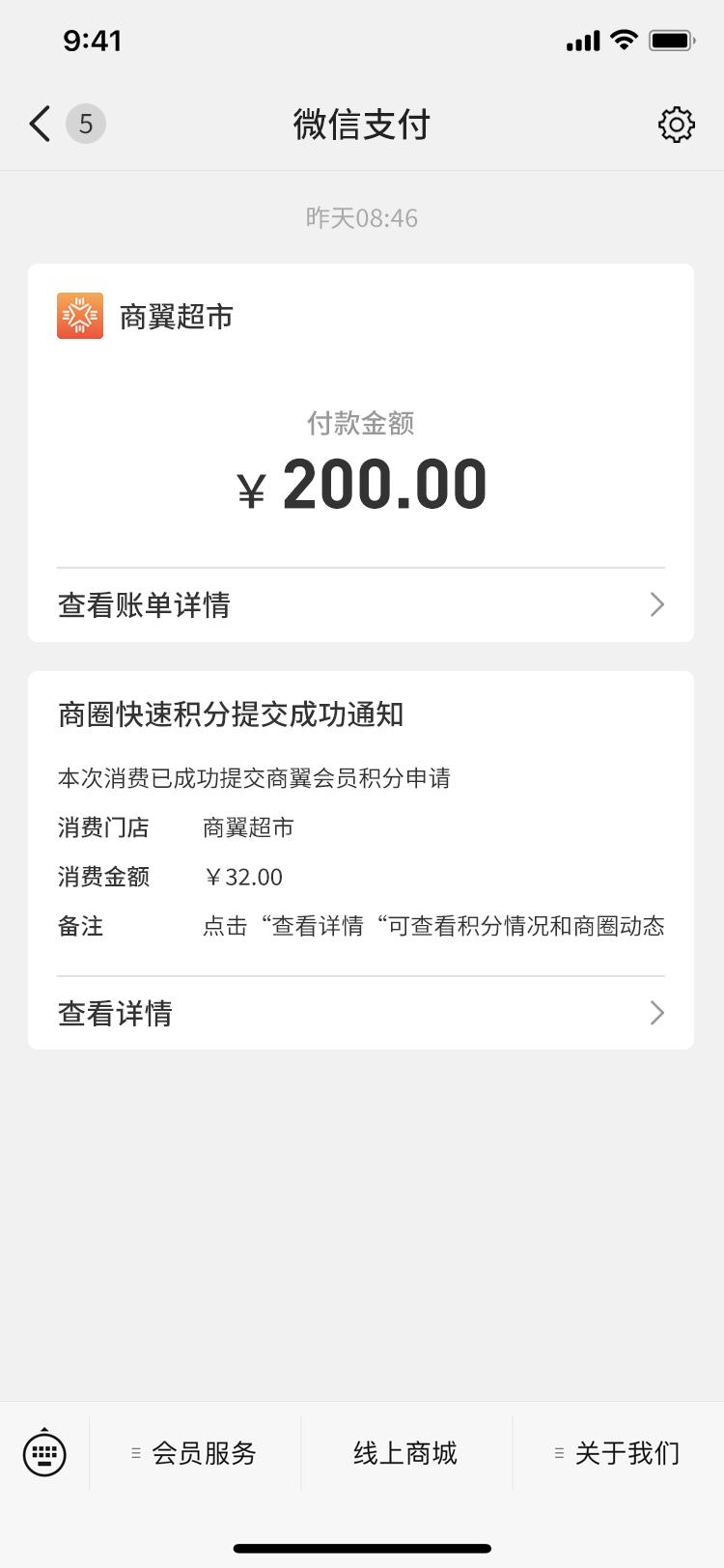Viewport: 724px width, 1568px height.
Task: Open the bill details link 查看账单详情
Action: coord(143,604)
